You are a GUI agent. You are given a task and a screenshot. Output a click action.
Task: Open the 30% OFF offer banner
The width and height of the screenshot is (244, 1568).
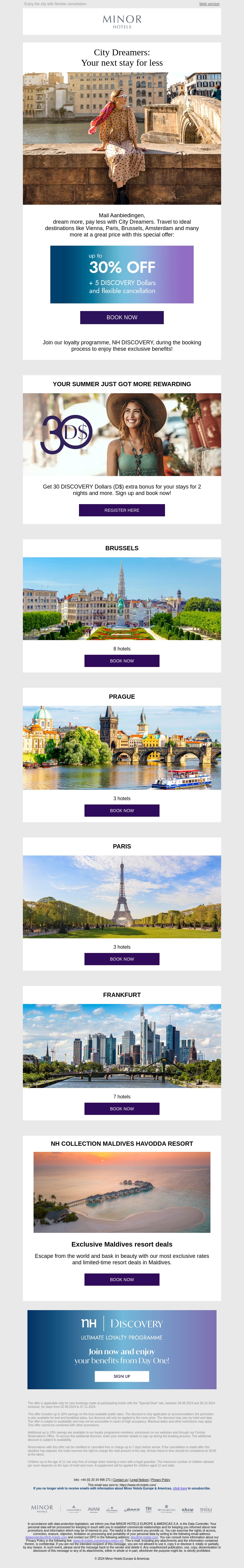pyautogui.click(x=121, y=274)
